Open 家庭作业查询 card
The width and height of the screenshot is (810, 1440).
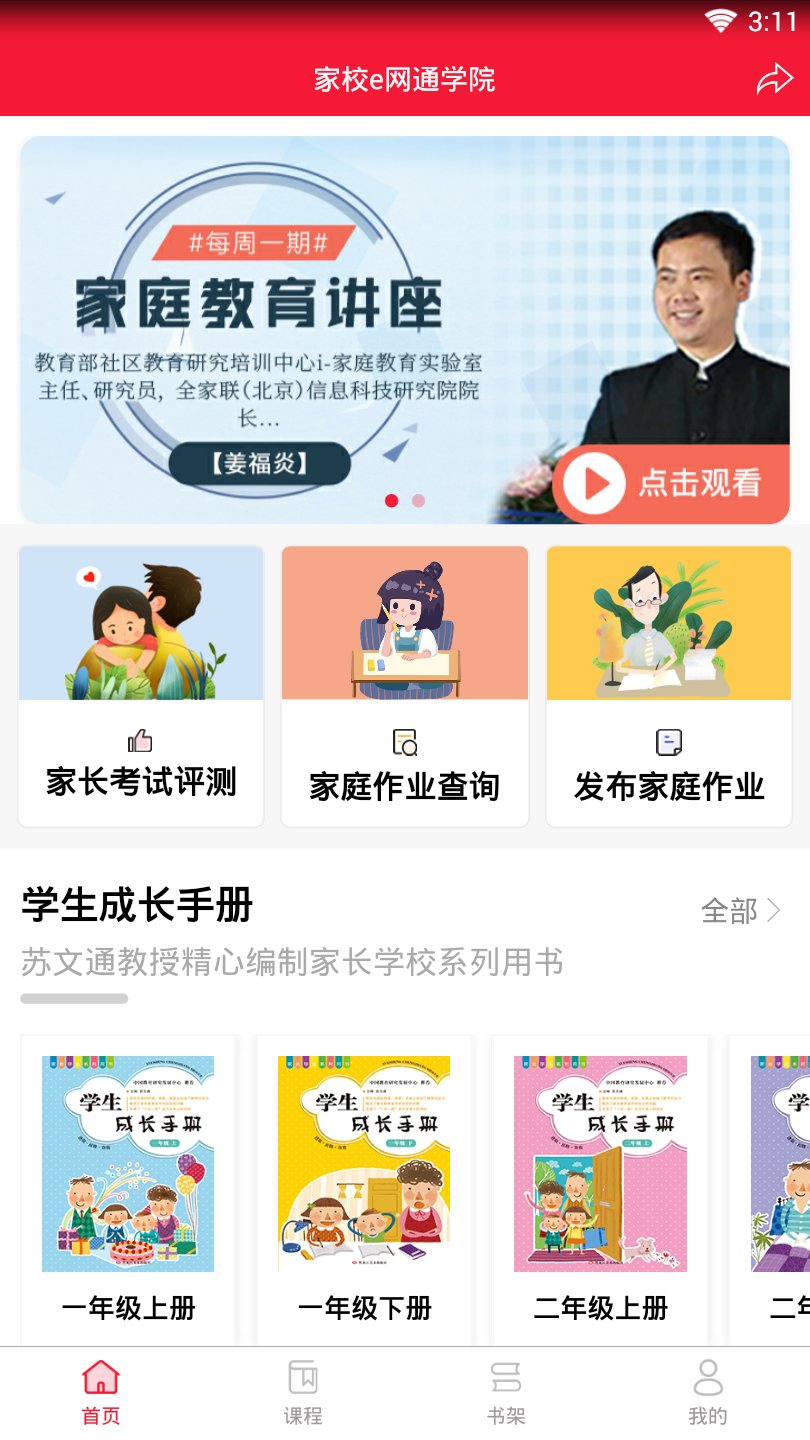click(405, 686)
